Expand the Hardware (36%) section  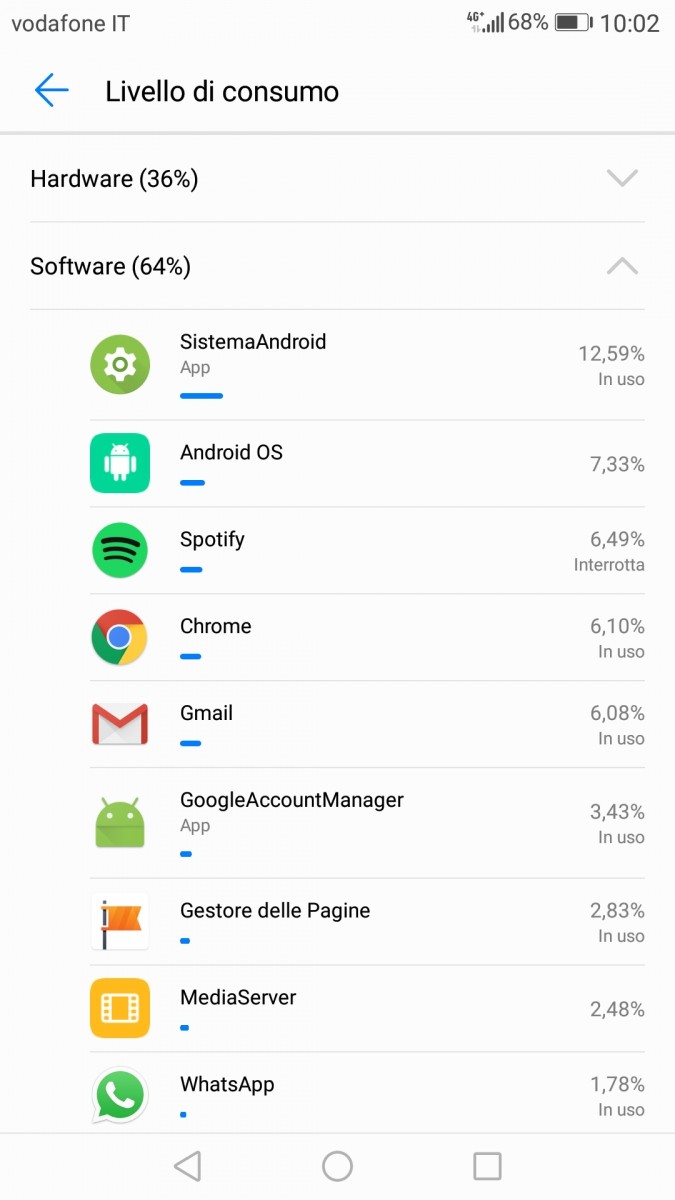[x=337, y=179]
